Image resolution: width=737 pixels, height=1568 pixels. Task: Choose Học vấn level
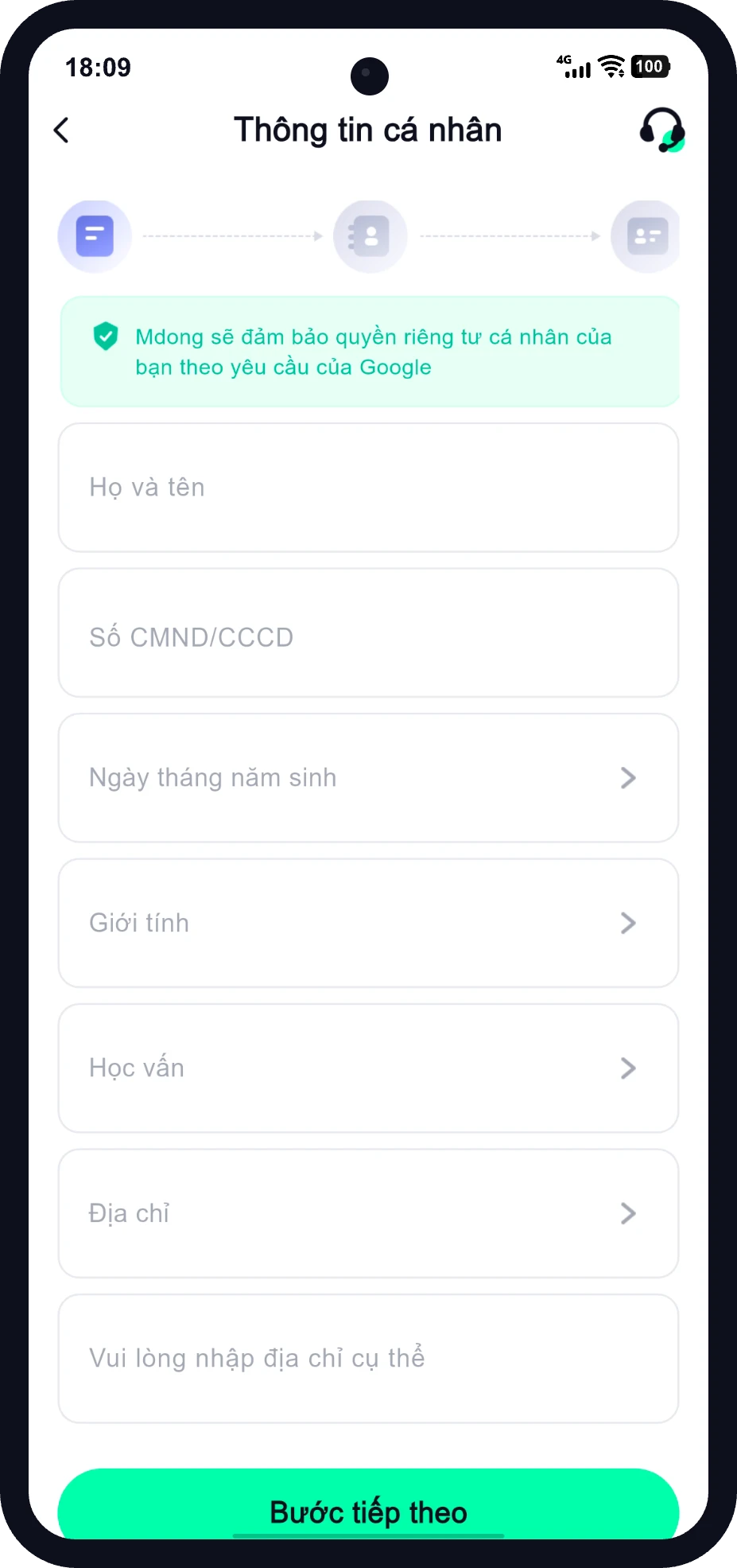368,1068
